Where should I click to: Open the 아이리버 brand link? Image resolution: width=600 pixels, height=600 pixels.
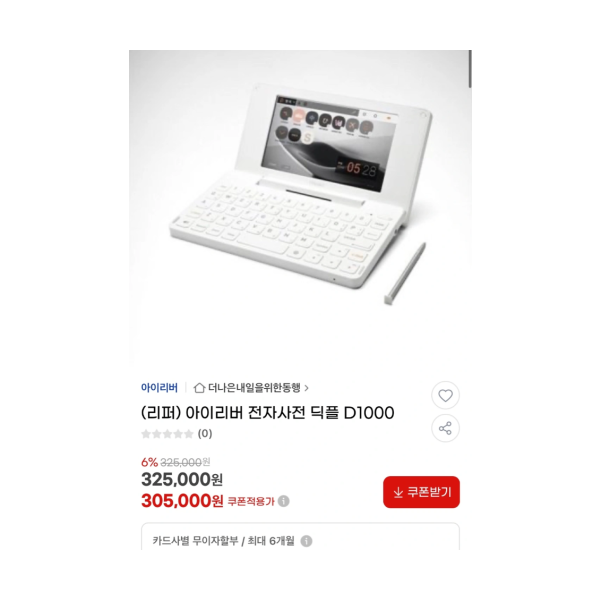(159, 388)
